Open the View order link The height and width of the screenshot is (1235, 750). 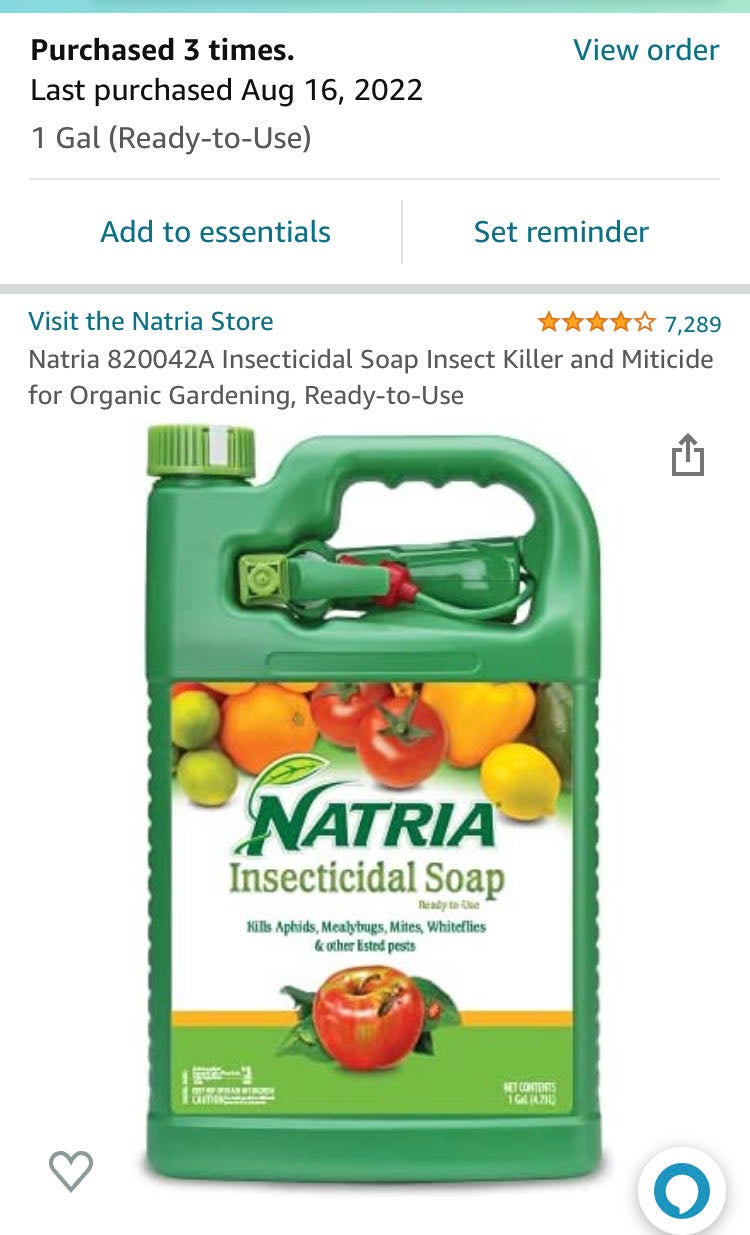[x=646, y=50]
